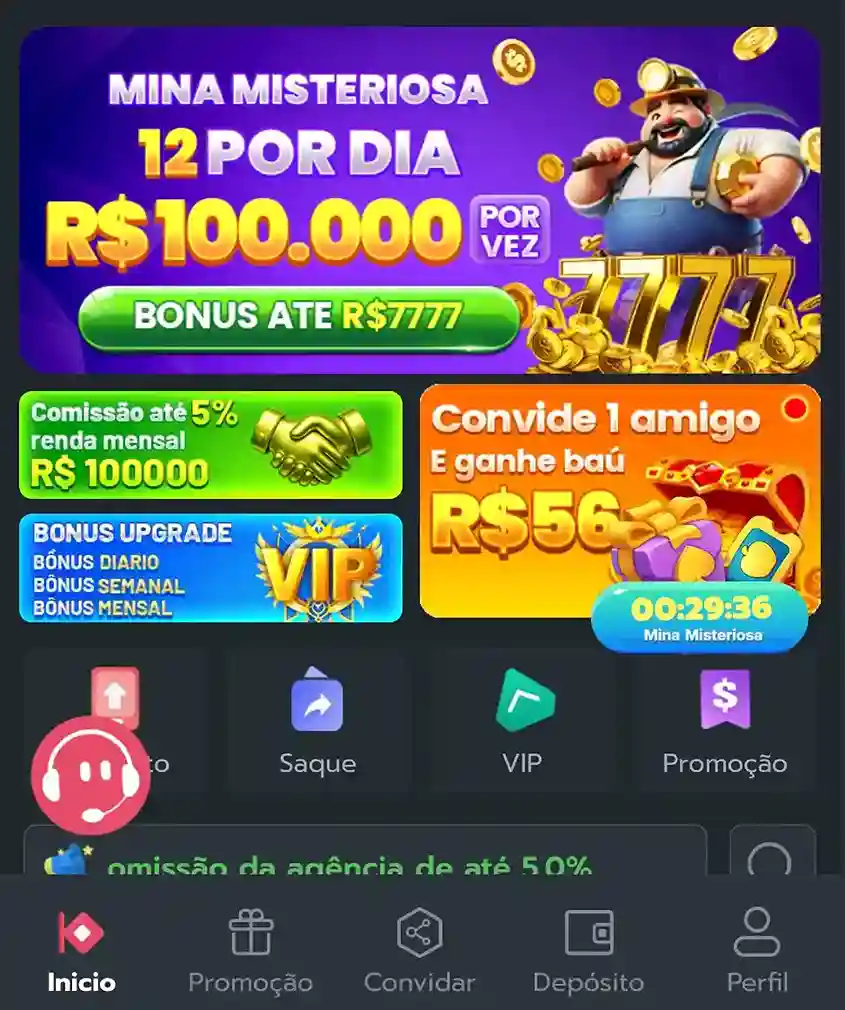The image size is (845, 1010).
Task: Open the Promoção shortcut with dollar icon
Action: (725, 720)
